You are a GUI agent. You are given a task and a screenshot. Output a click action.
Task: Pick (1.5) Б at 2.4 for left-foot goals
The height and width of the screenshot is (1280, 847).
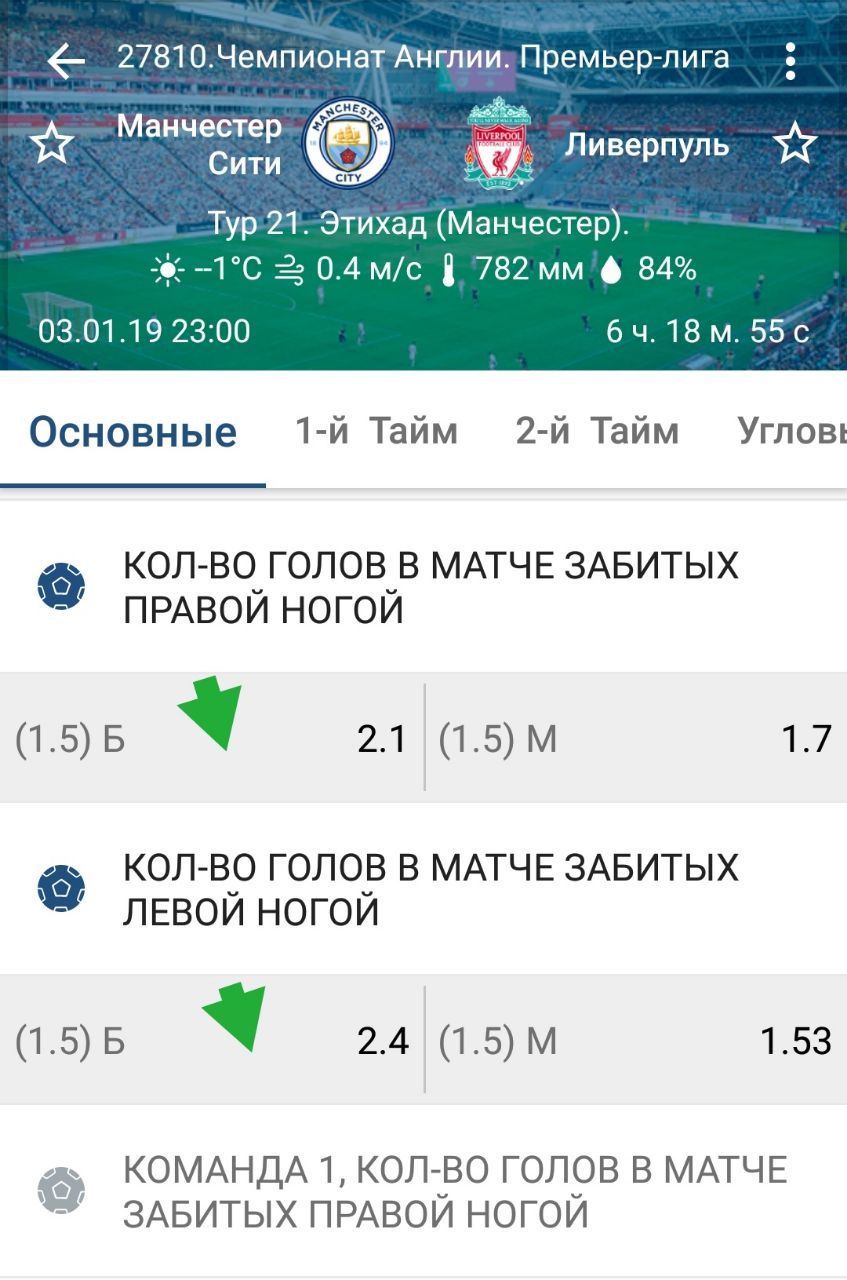pyautogui.click(x=212, y=1041)
